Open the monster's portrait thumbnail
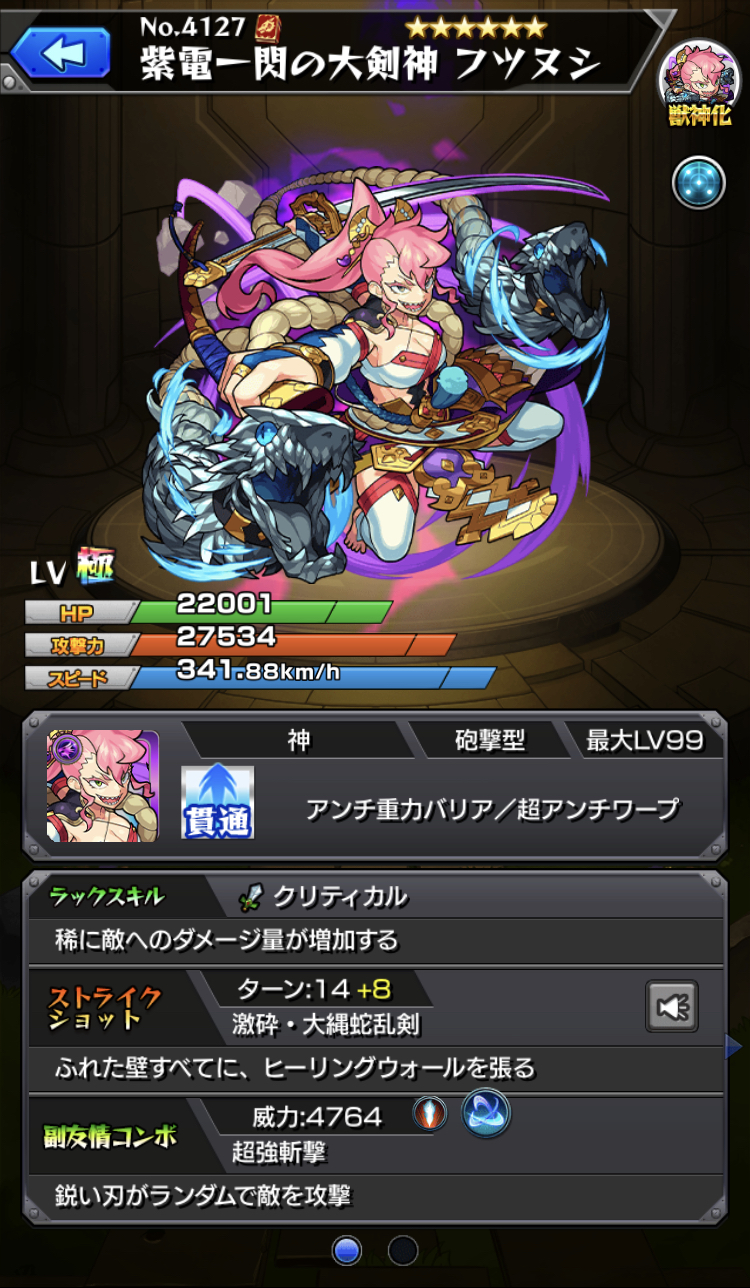This screenshot has width=750, height=1288. coord(103,786)
